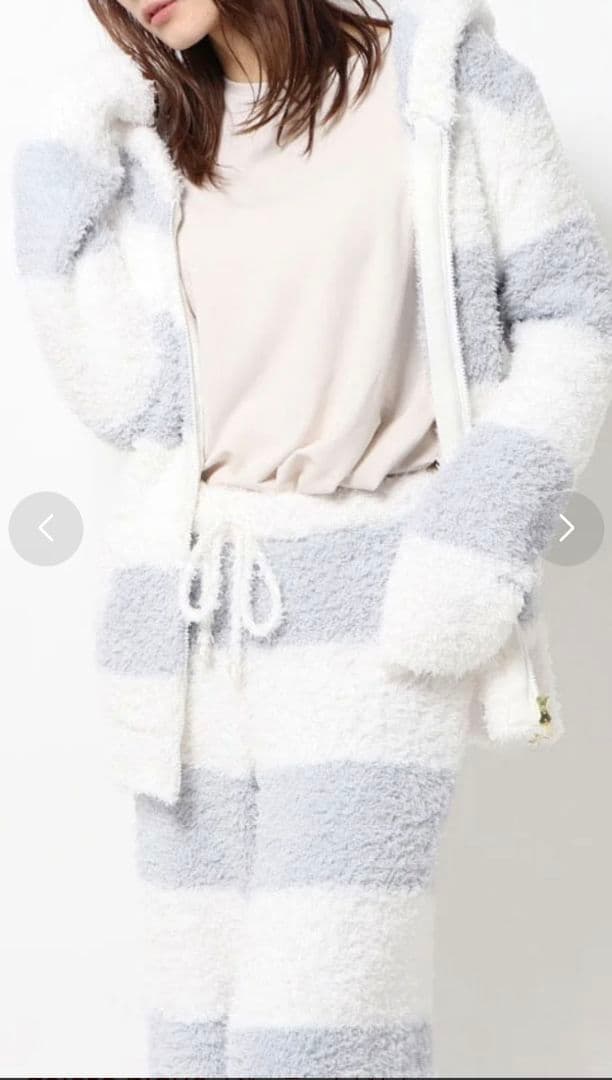Show the next product photo
This screenshot has width=612, height=1080.
567,528
